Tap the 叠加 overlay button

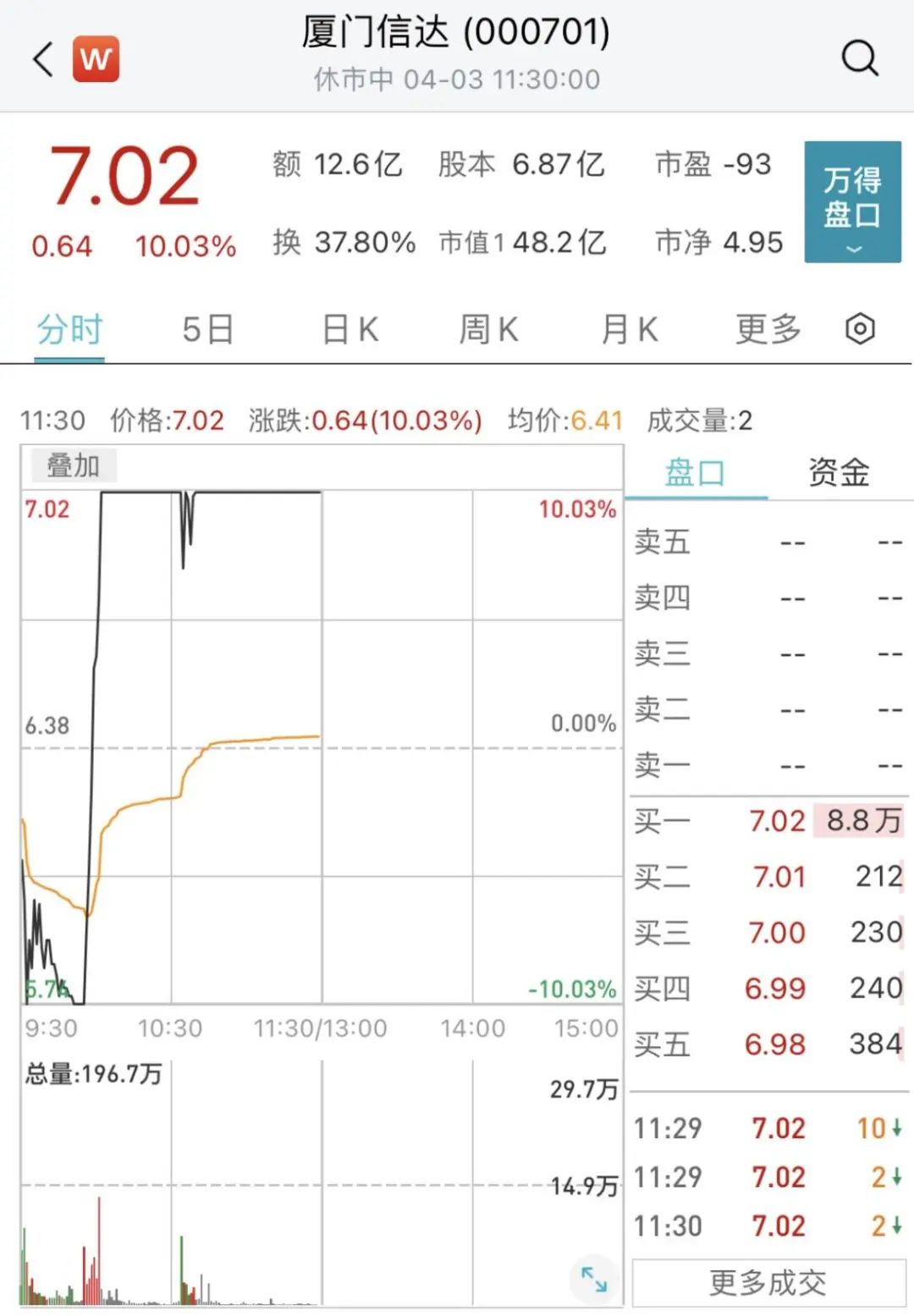coord(74,465)
